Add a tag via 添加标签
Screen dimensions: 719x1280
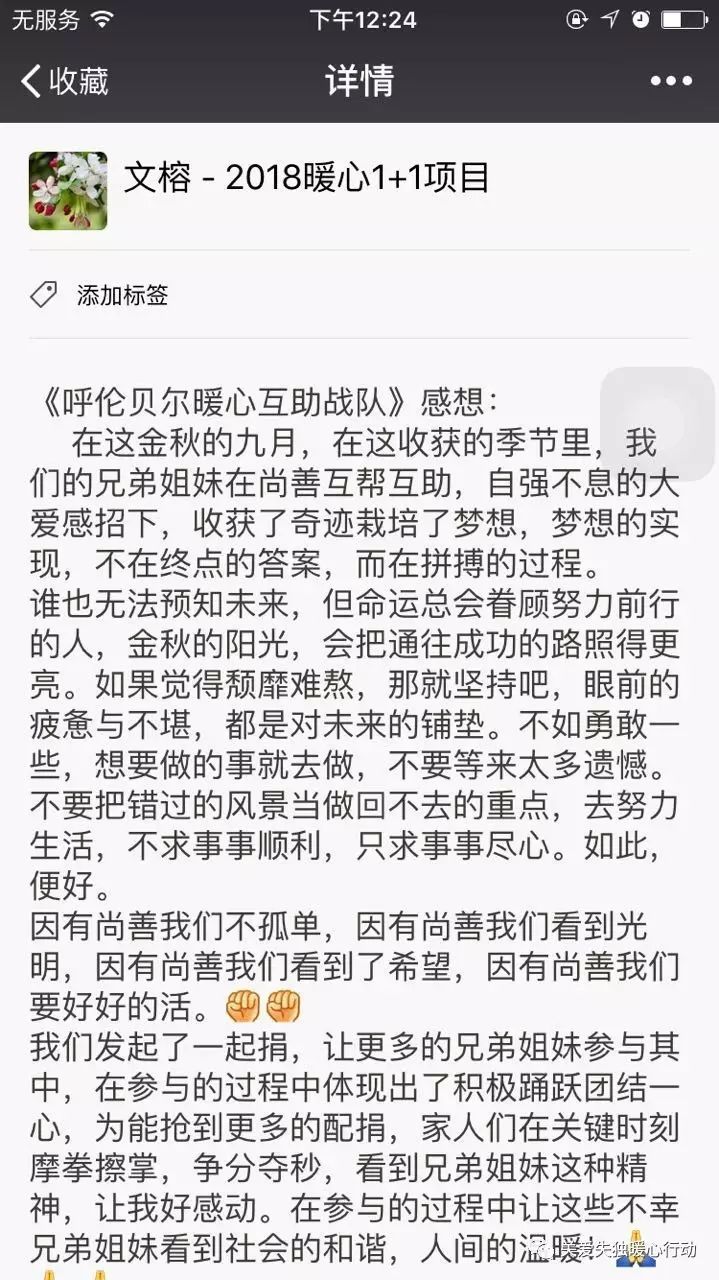click(x=120, y=295)
